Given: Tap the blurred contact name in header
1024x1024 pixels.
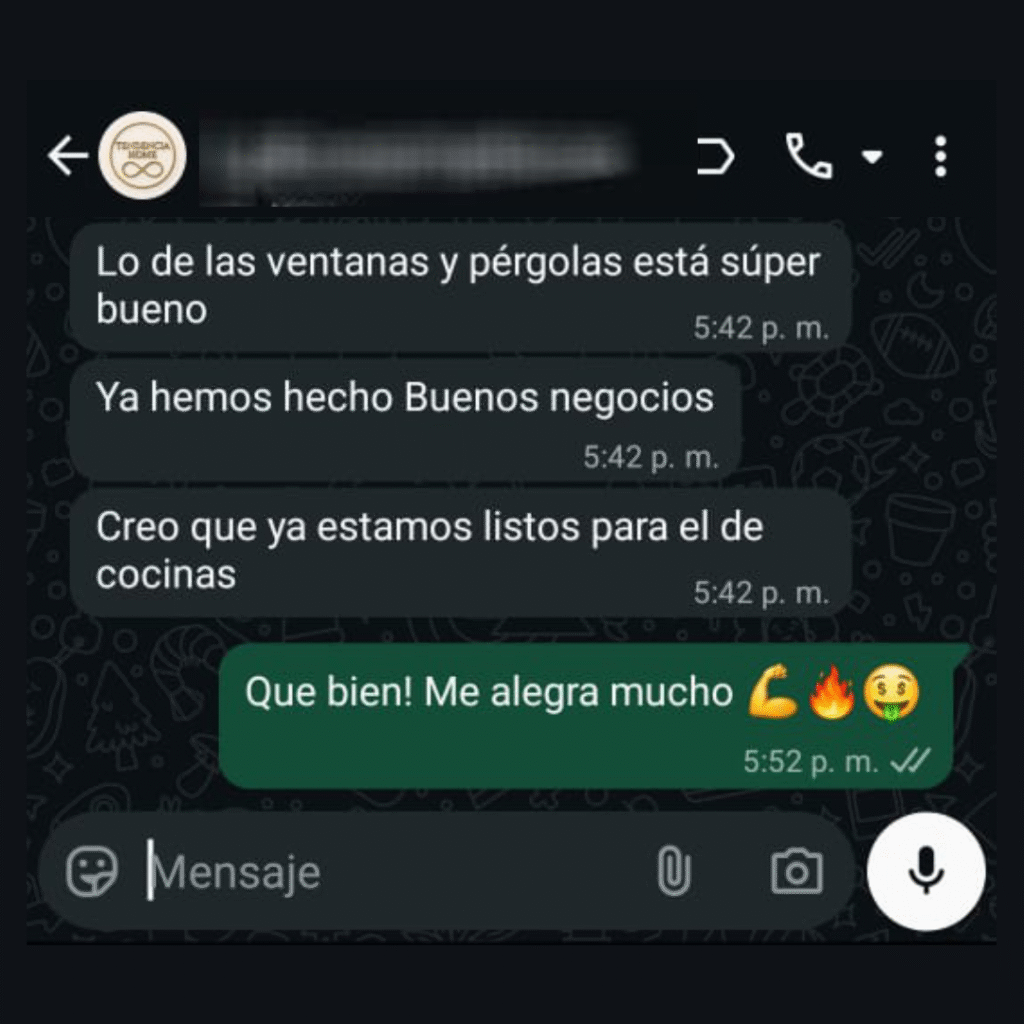Looking at the screenshot, I should (x=420, y=157).
